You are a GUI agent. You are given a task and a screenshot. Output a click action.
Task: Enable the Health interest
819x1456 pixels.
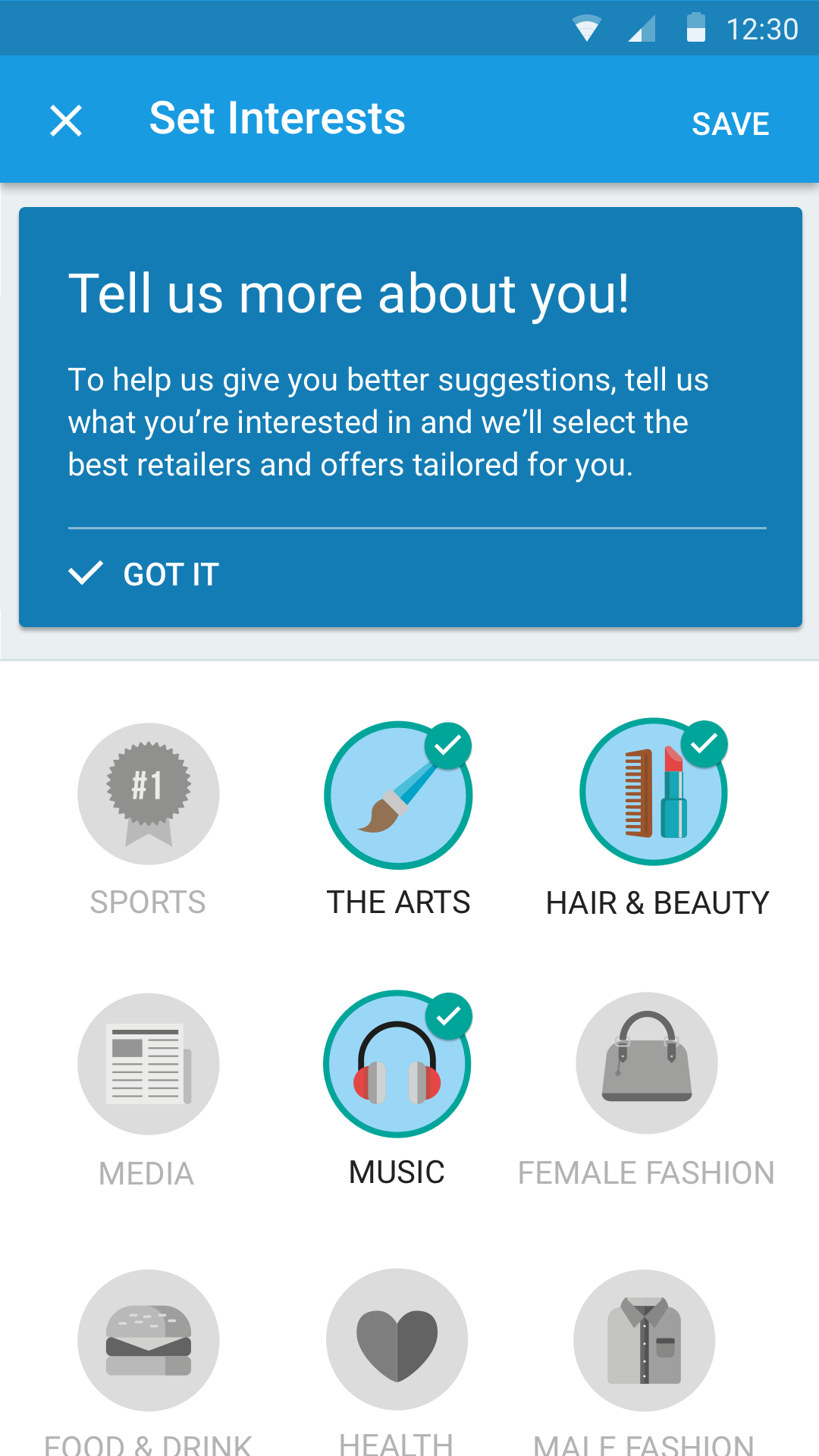click(x=397, y=1339)
